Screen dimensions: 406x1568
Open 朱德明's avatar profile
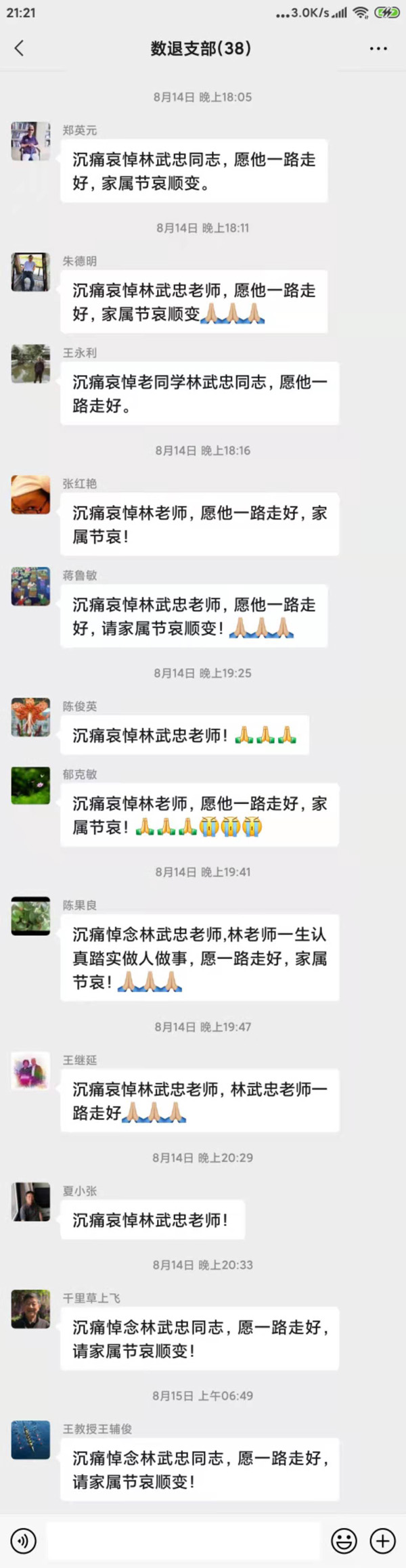(30, 272)
